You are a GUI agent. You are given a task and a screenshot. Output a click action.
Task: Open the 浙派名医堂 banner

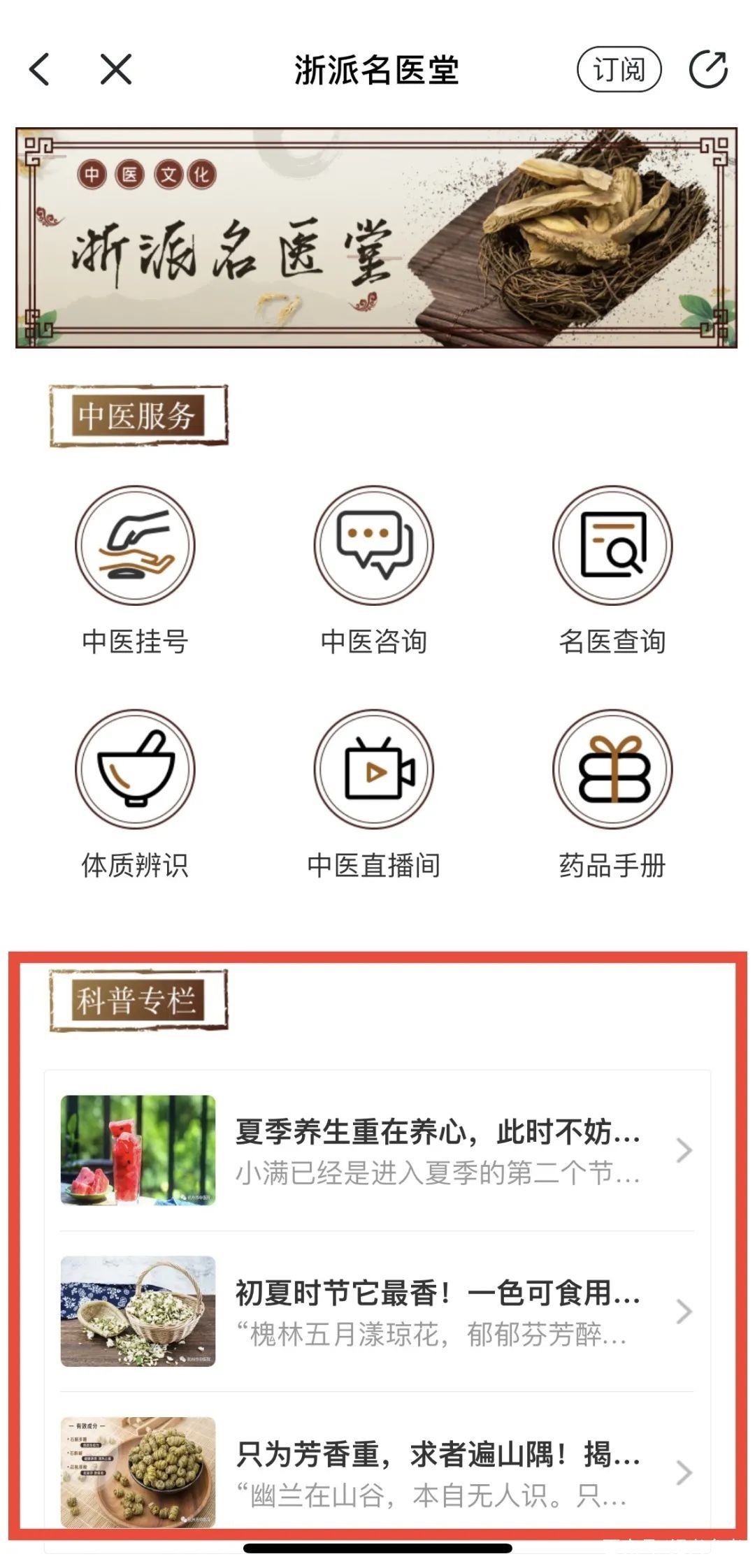(376, 238)
